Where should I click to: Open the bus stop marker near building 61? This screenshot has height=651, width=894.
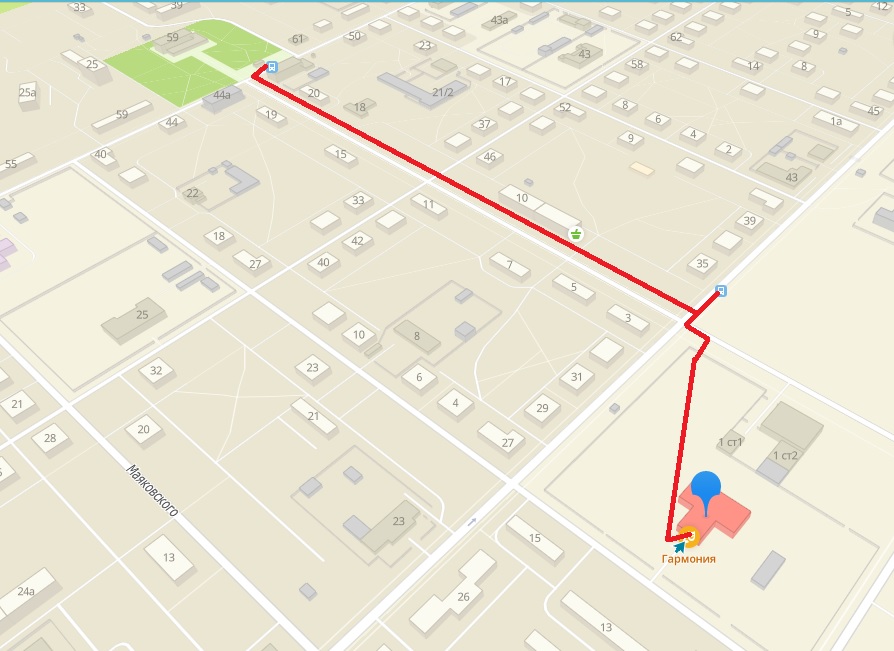272,68
